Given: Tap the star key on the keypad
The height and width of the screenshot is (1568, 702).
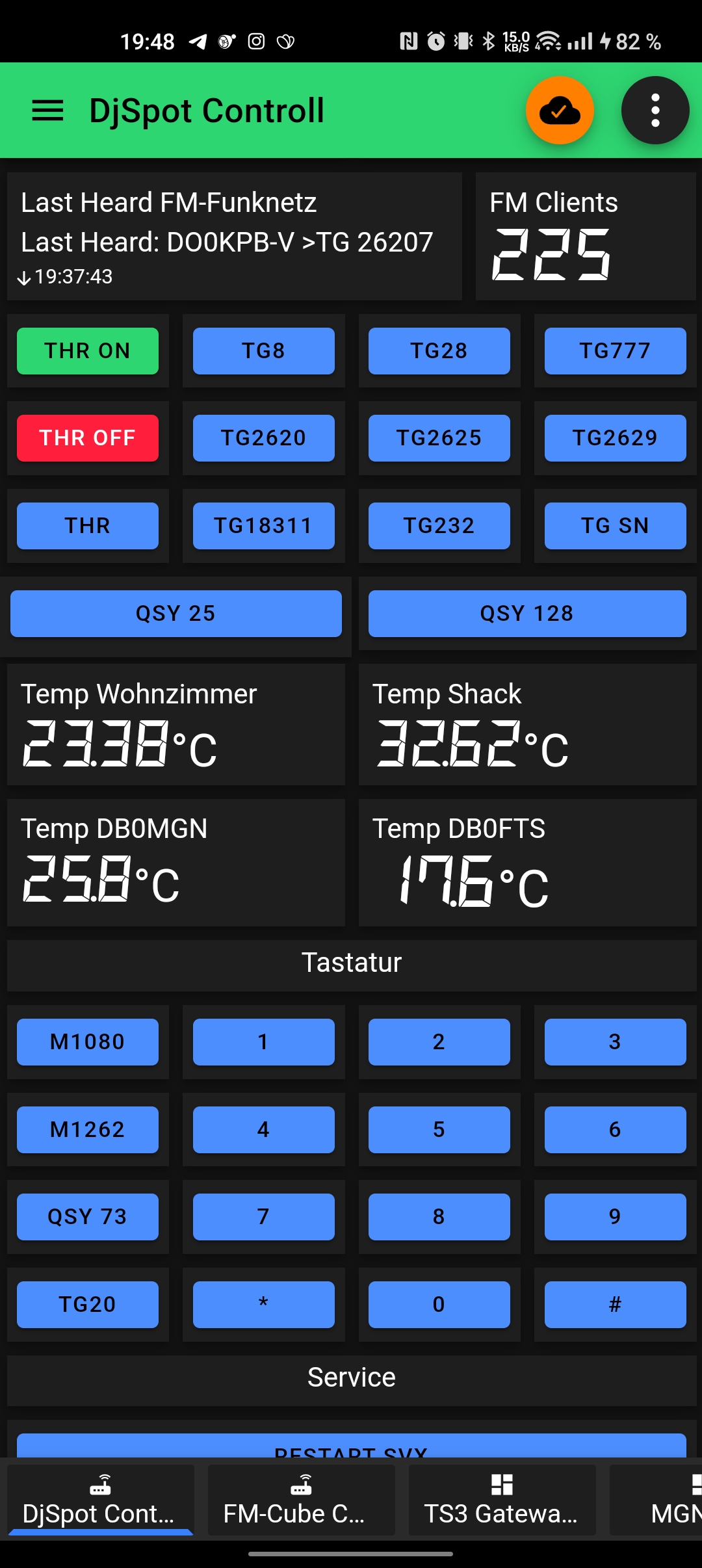Looking at the screenshot, I should click(263, 1304).
